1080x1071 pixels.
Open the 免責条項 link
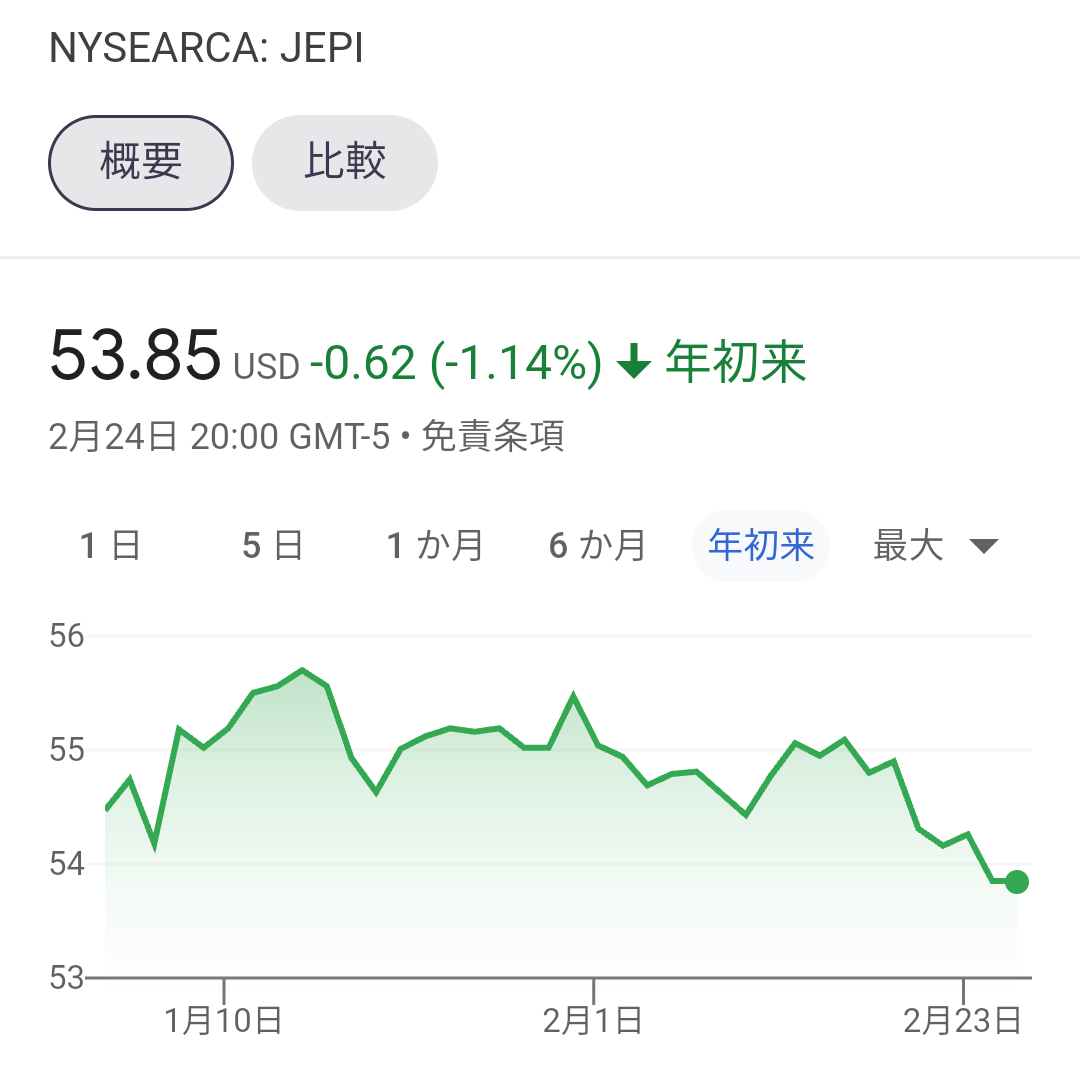point(493,437)
